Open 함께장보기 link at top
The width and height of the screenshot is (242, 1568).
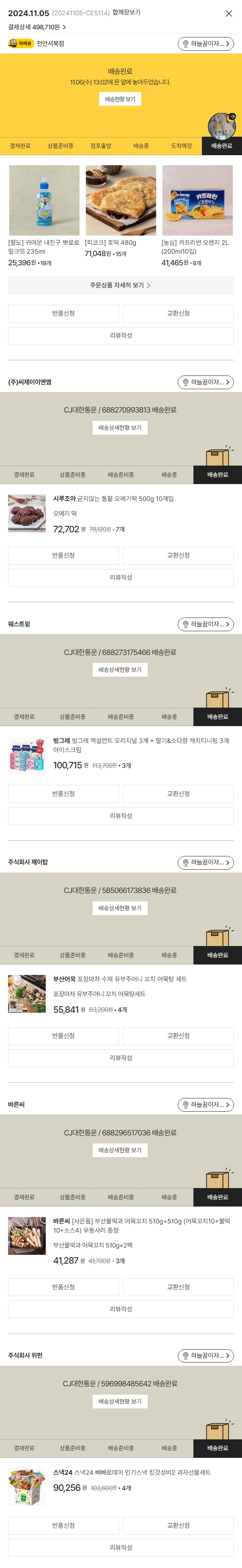point(126,12)
